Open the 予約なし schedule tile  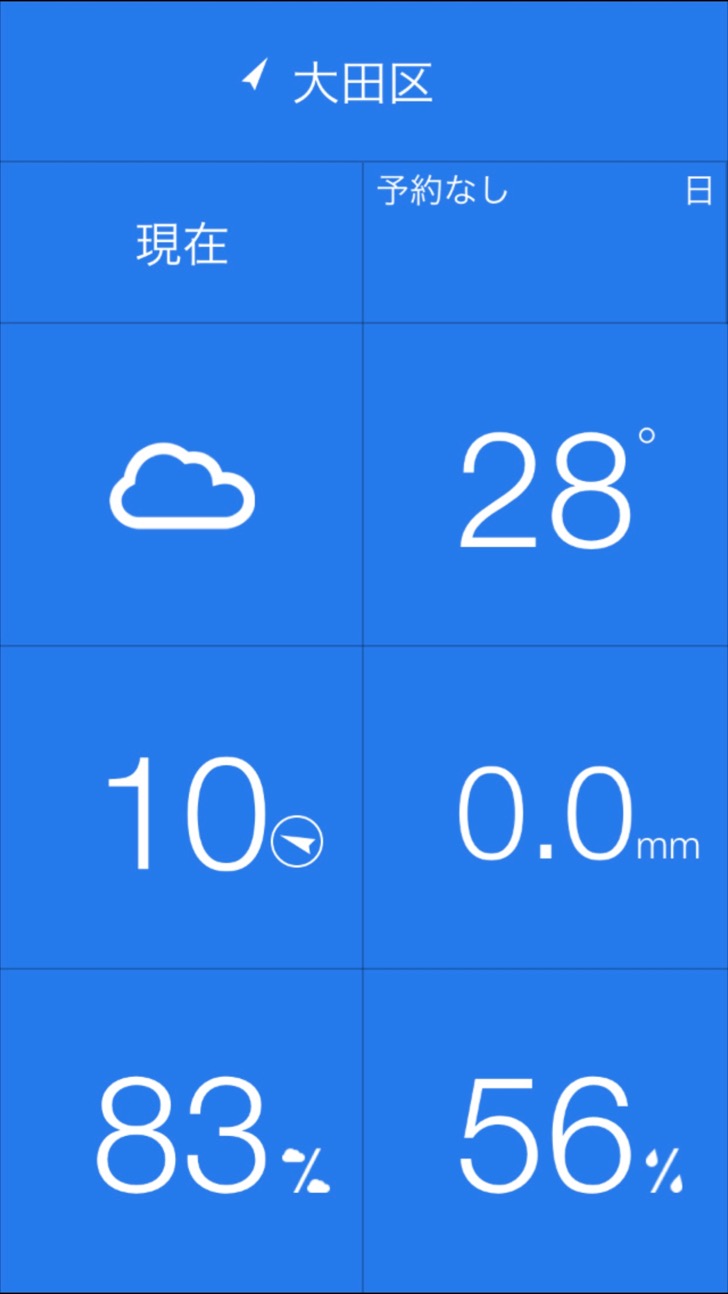[x=545, y=243]
